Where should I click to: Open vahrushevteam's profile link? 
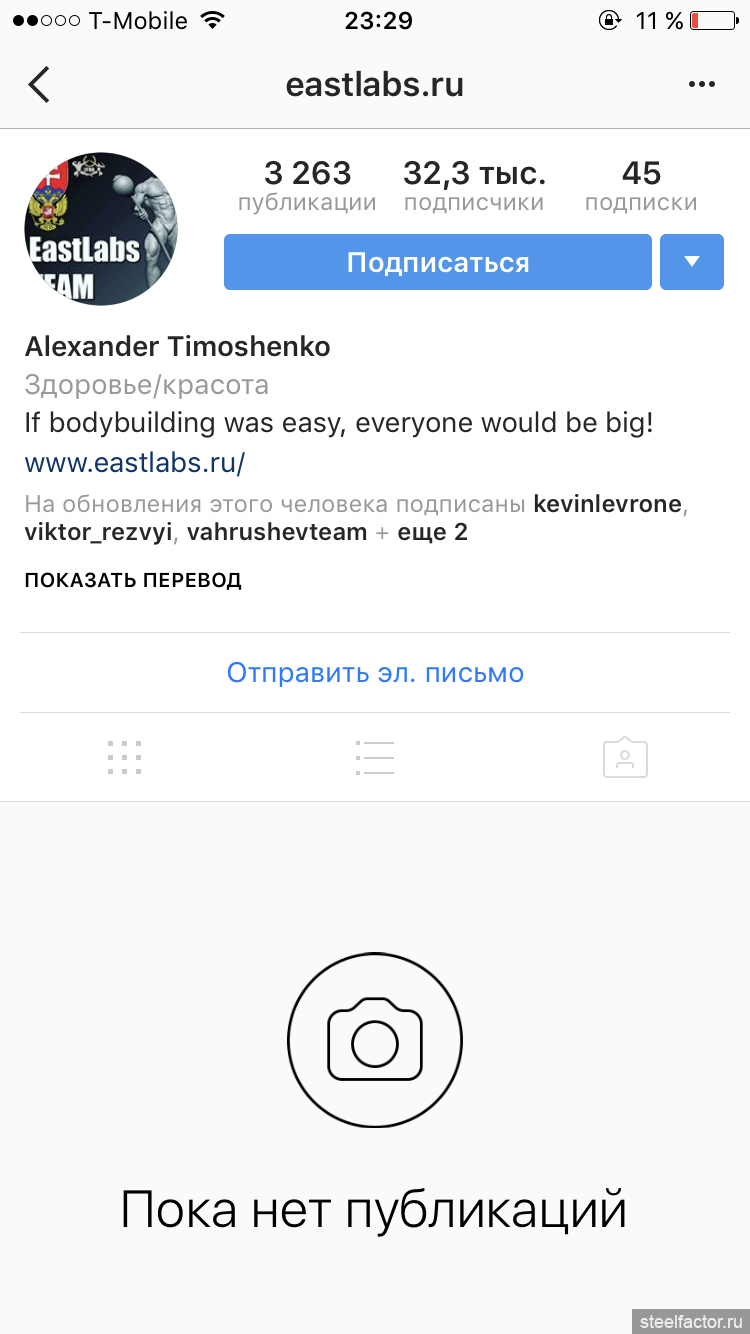[x=277, y=532]
